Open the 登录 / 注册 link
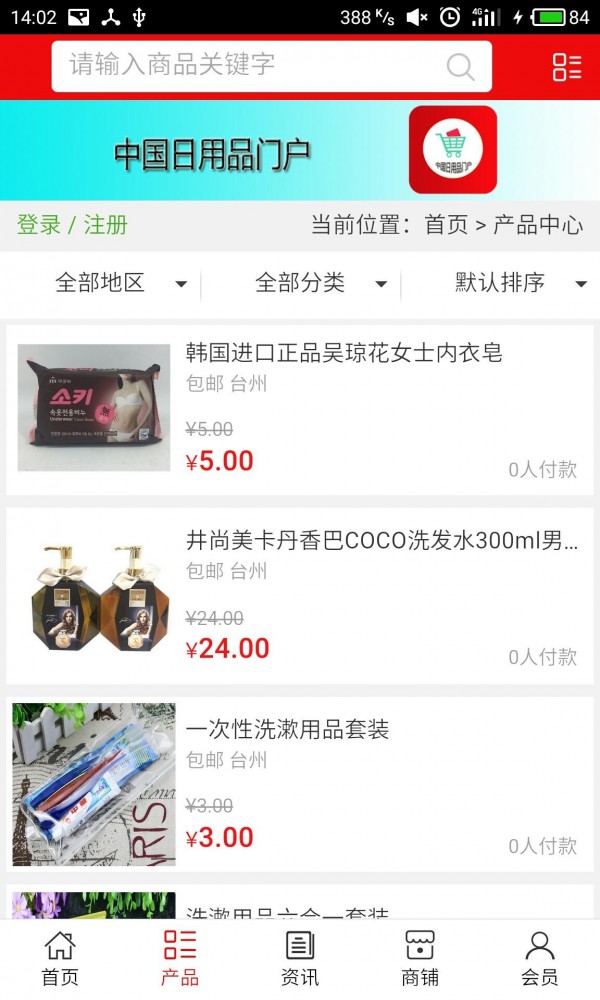 pyautogui.click(x=72, y=224)
